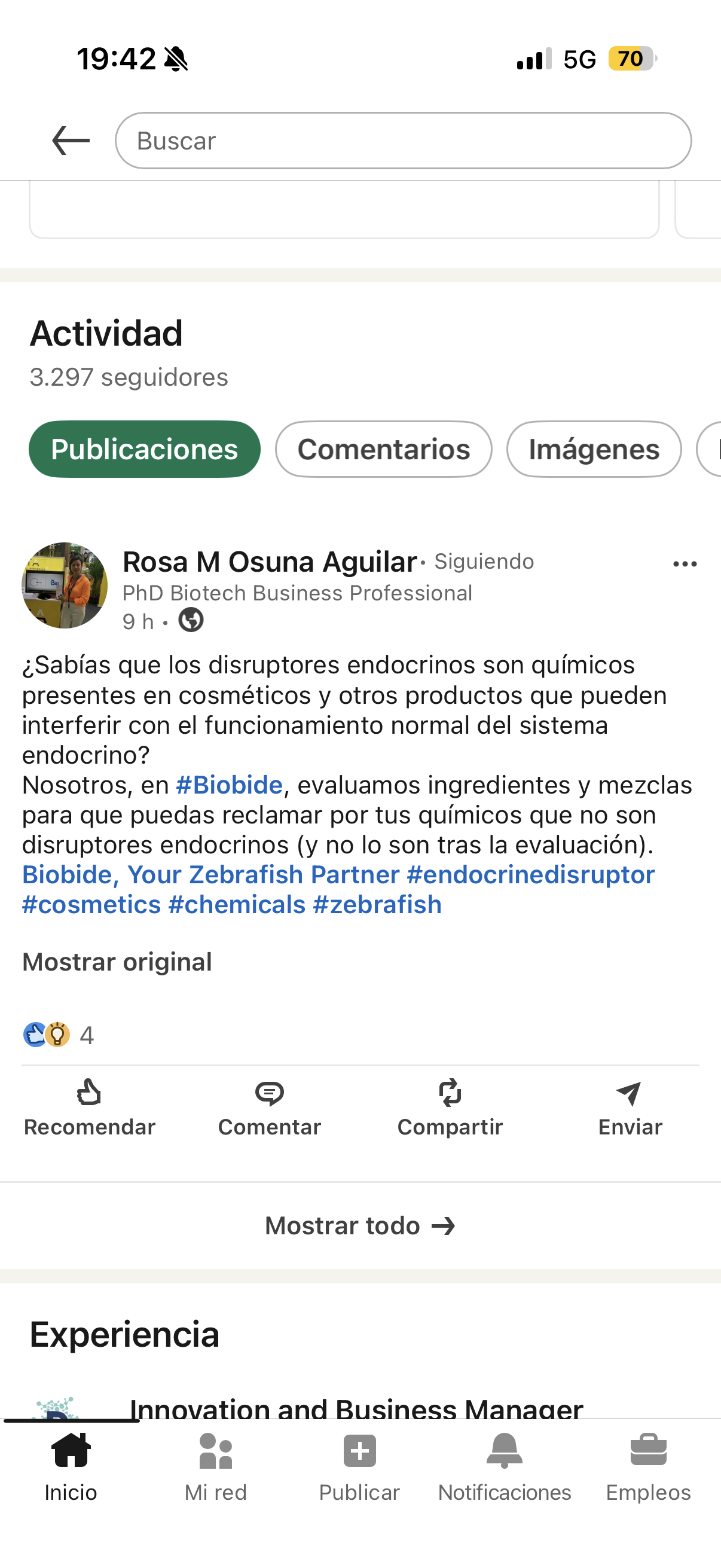View the post's 4 reactions
This screenshot has width=721, height=1568.
point(59,1035)
